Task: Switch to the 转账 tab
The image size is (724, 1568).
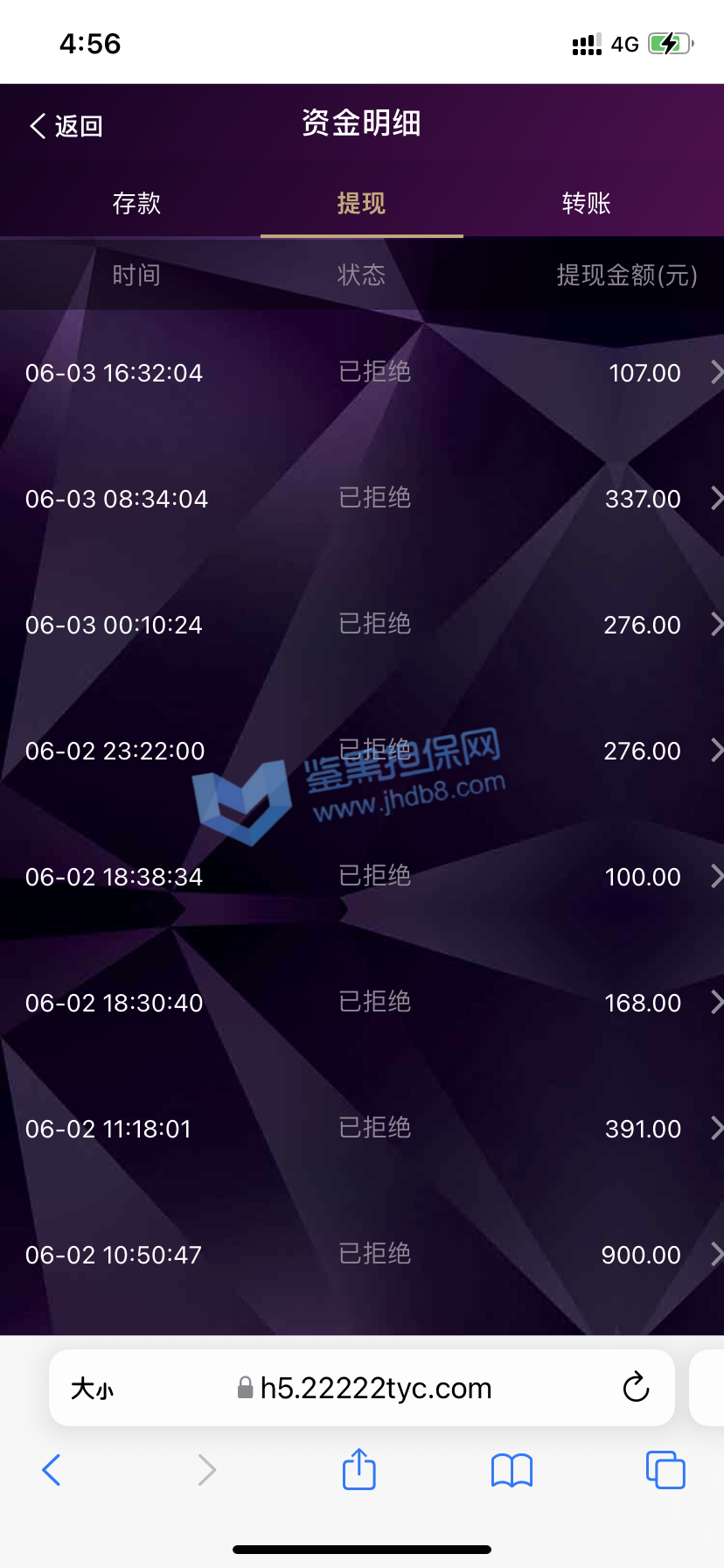Action: 586,204
